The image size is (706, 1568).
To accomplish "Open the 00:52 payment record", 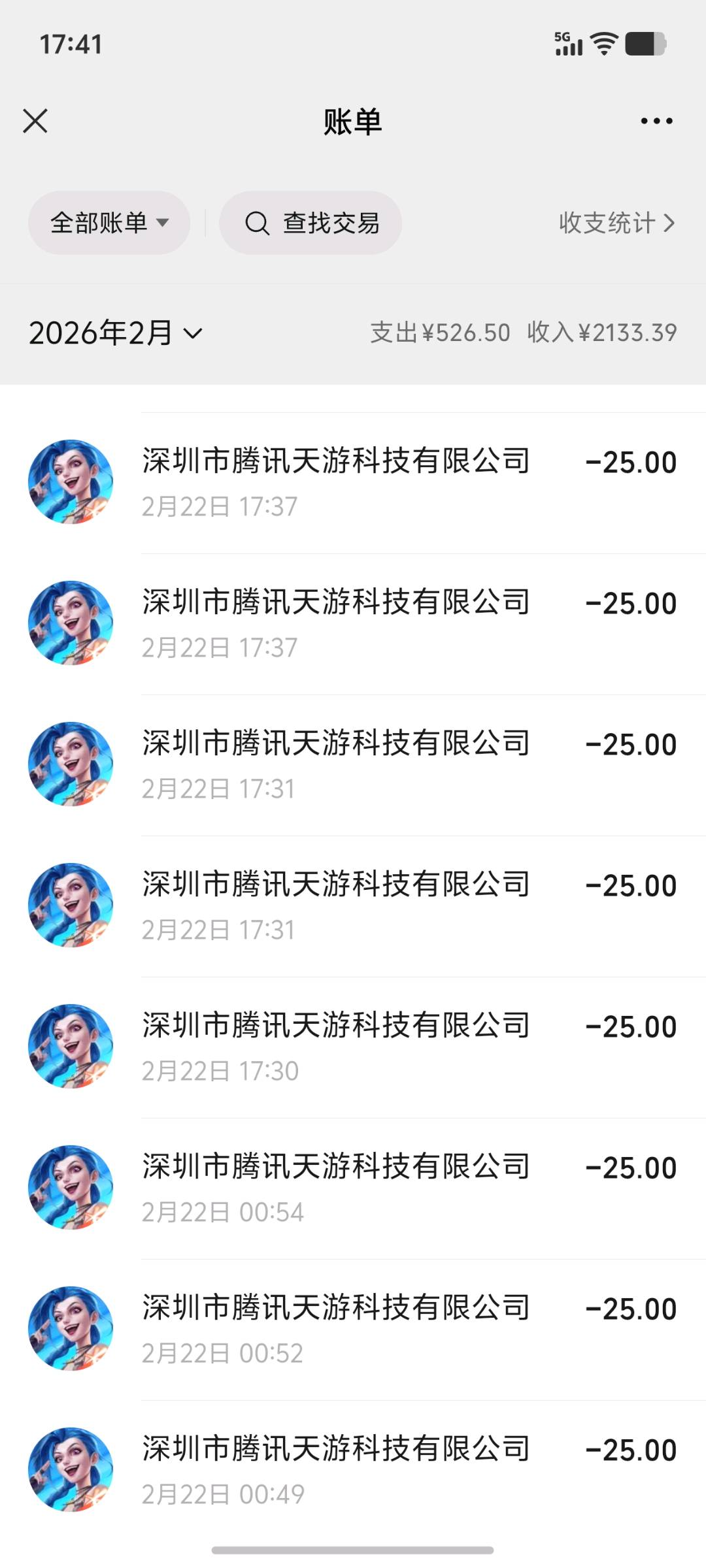I will (x=353, y=1328).
